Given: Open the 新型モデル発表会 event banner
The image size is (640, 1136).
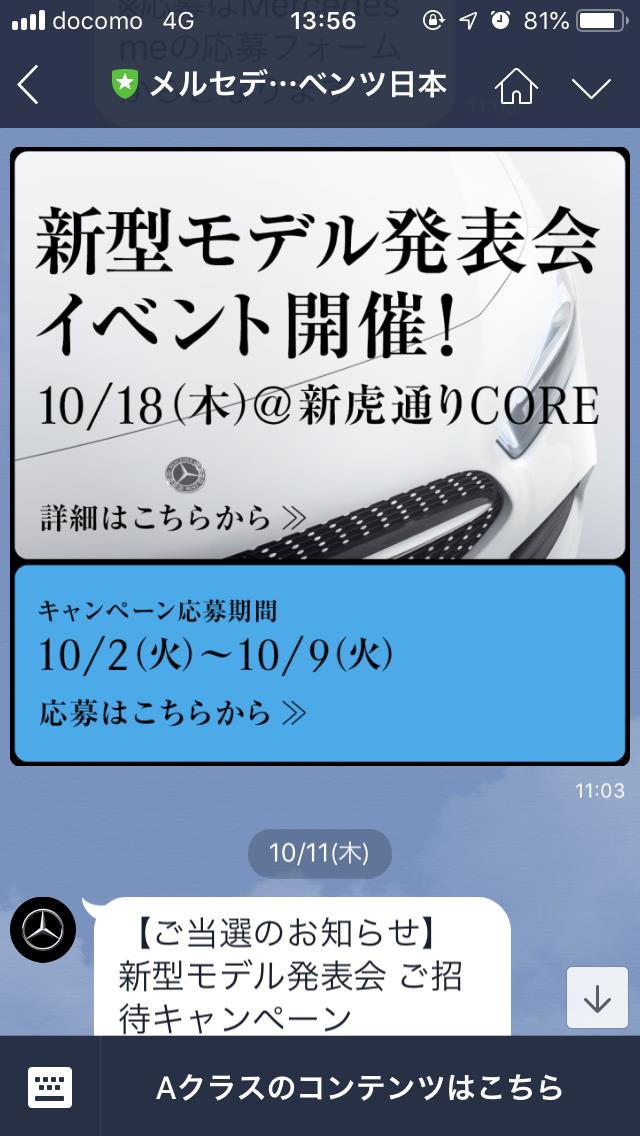Looking at the screenshot, I should pyautogui.click(x=320, y=354).
